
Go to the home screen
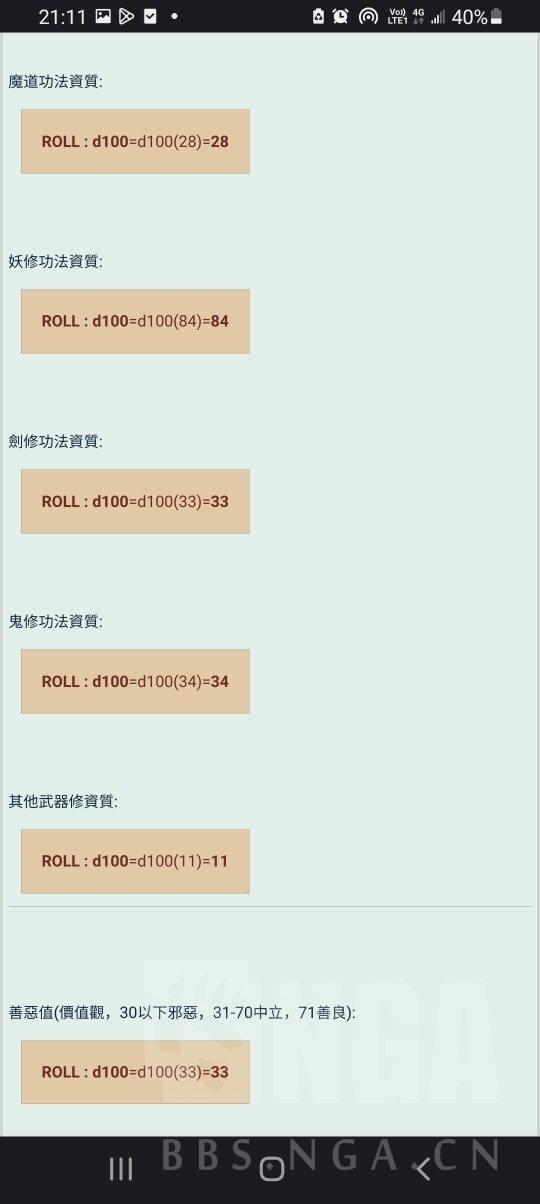[271, 1168]
